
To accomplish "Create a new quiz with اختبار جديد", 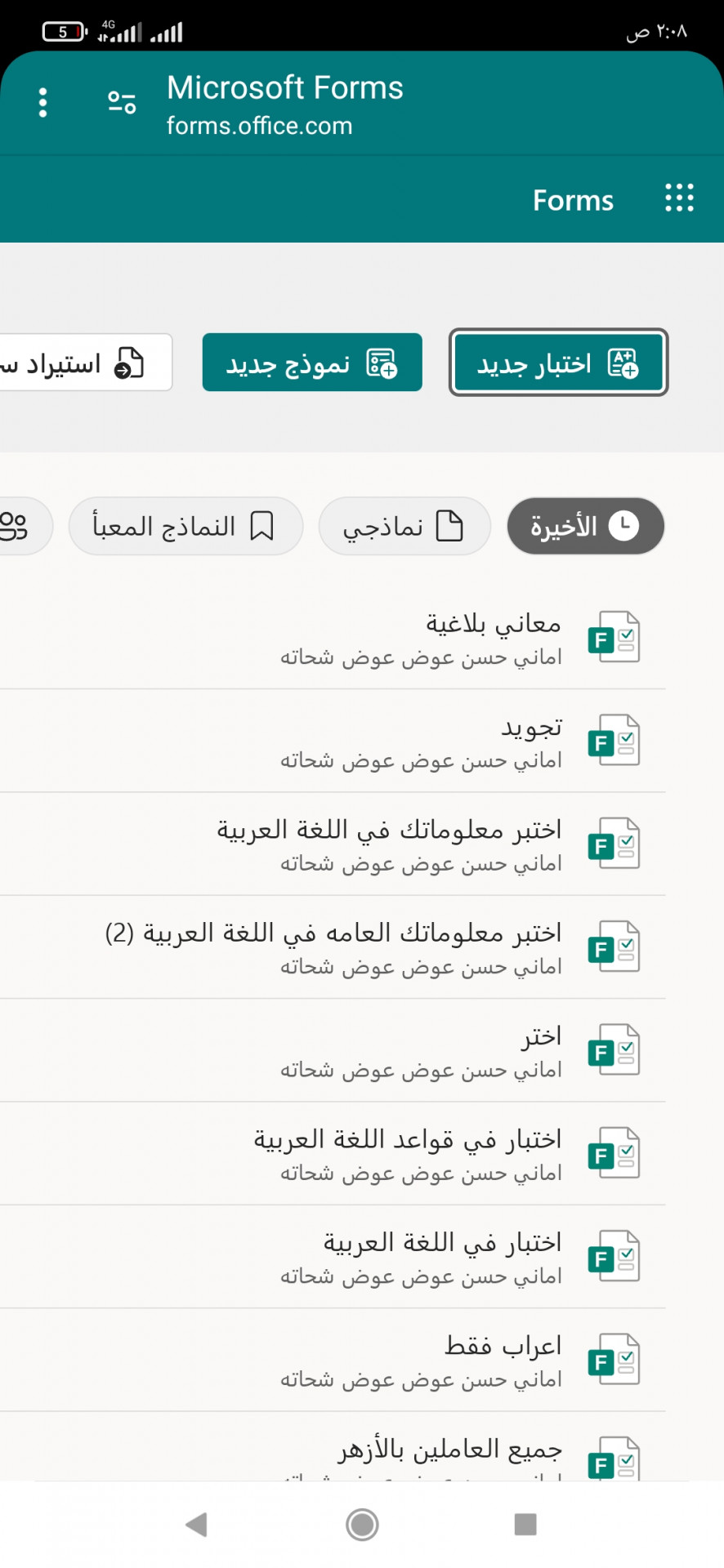I will (x=558, y=363).
